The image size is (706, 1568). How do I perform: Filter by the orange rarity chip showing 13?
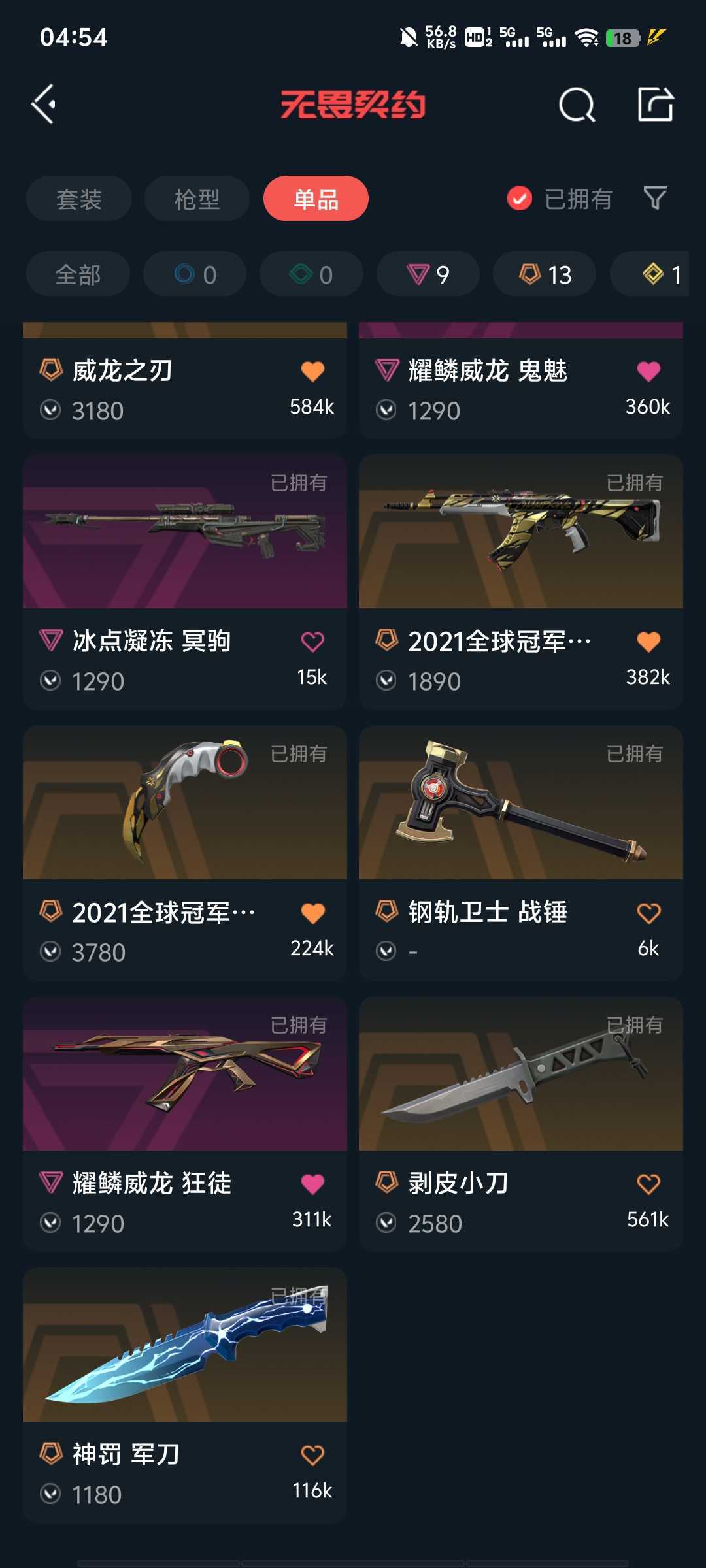[x=545, y=274]
